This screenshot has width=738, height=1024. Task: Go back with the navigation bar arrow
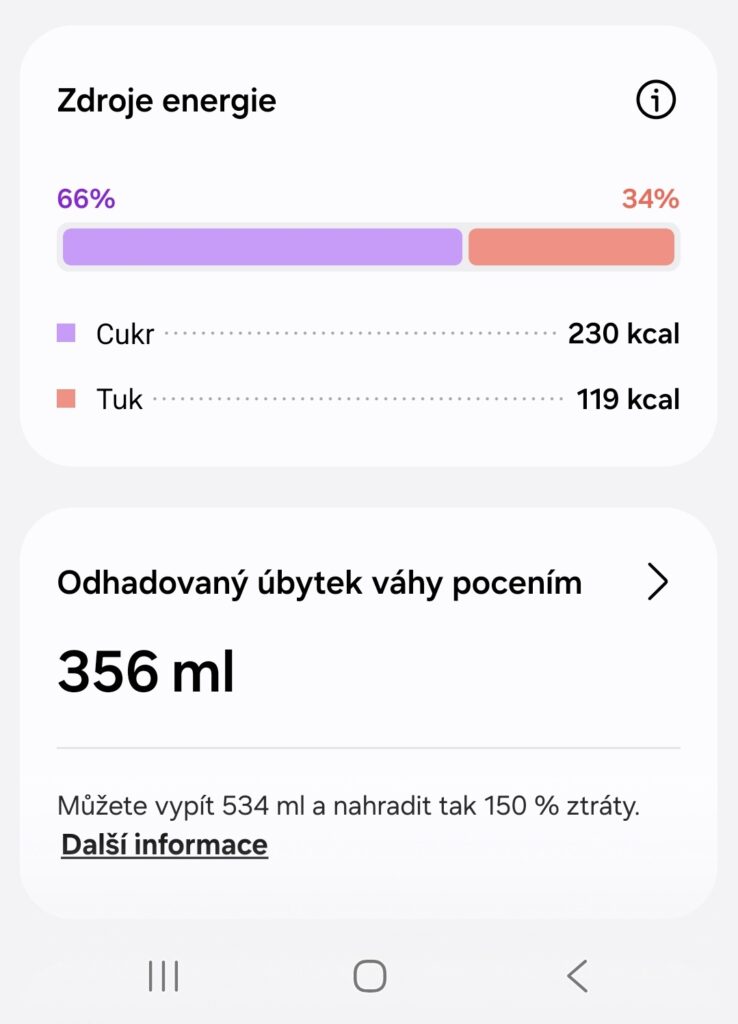pyautogui.click(x=577, y=976)
